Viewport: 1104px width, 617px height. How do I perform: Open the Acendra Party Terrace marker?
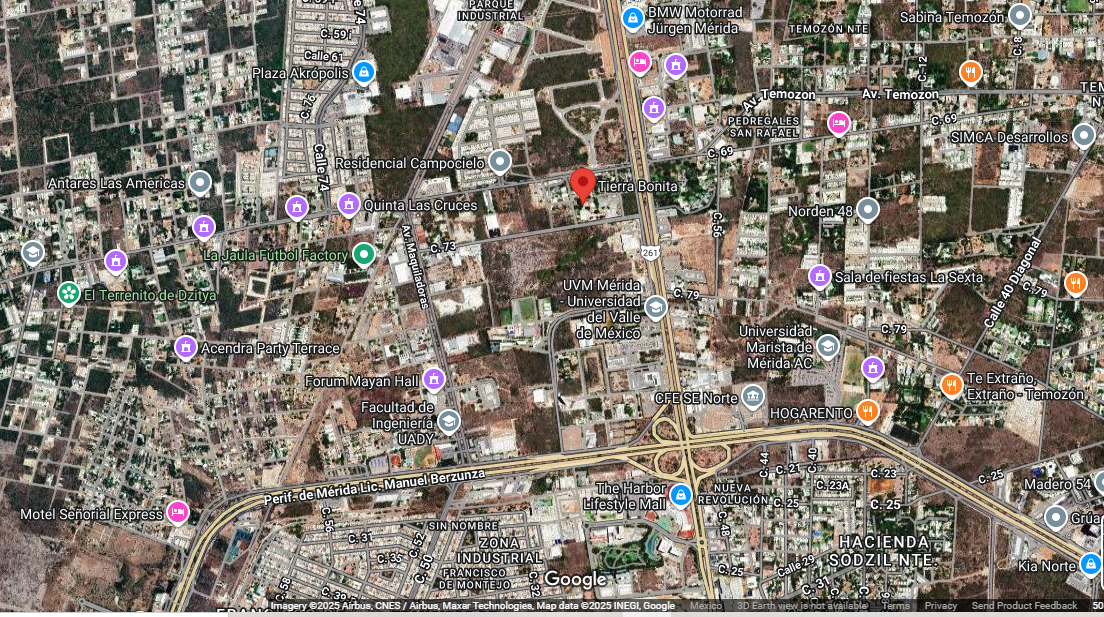tap(185, 347)
